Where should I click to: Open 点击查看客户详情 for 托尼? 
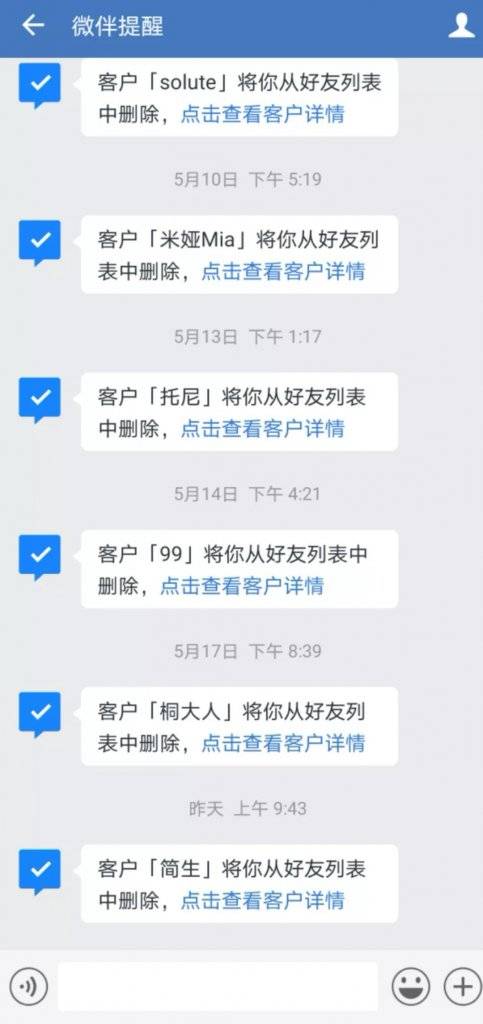tap(262, 429)
